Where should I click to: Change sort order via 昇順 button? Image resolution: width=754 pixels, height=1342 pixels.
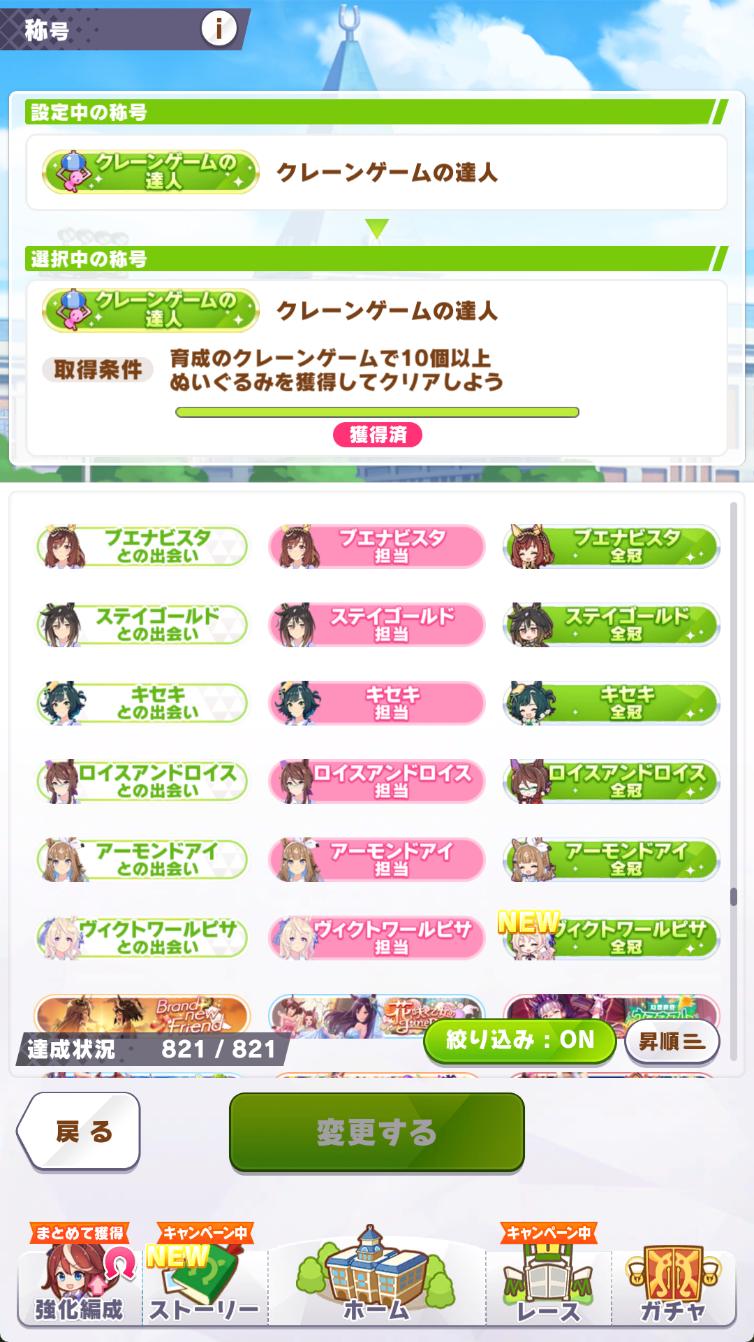(672, 1041)
